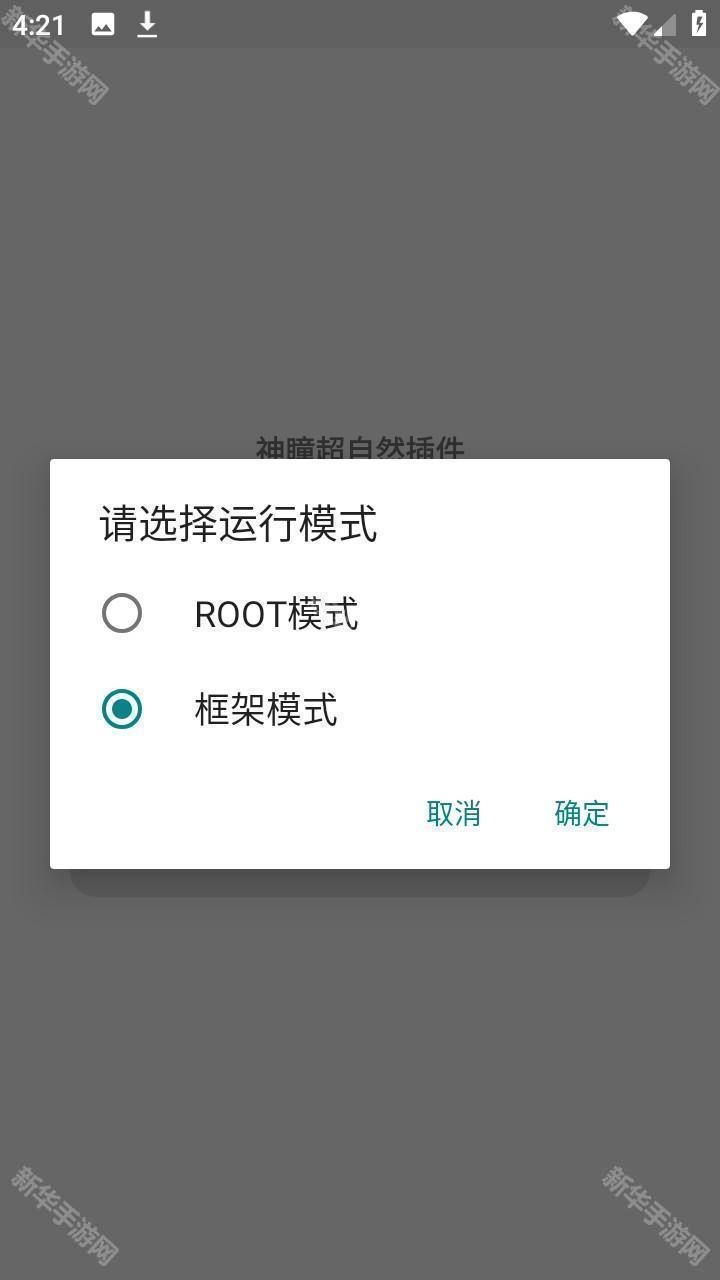Image resolution: width=720 pixels, height=1280 pixels.
Task: Confirm the mode selection with 确定
Action: (x=581, y=814)
